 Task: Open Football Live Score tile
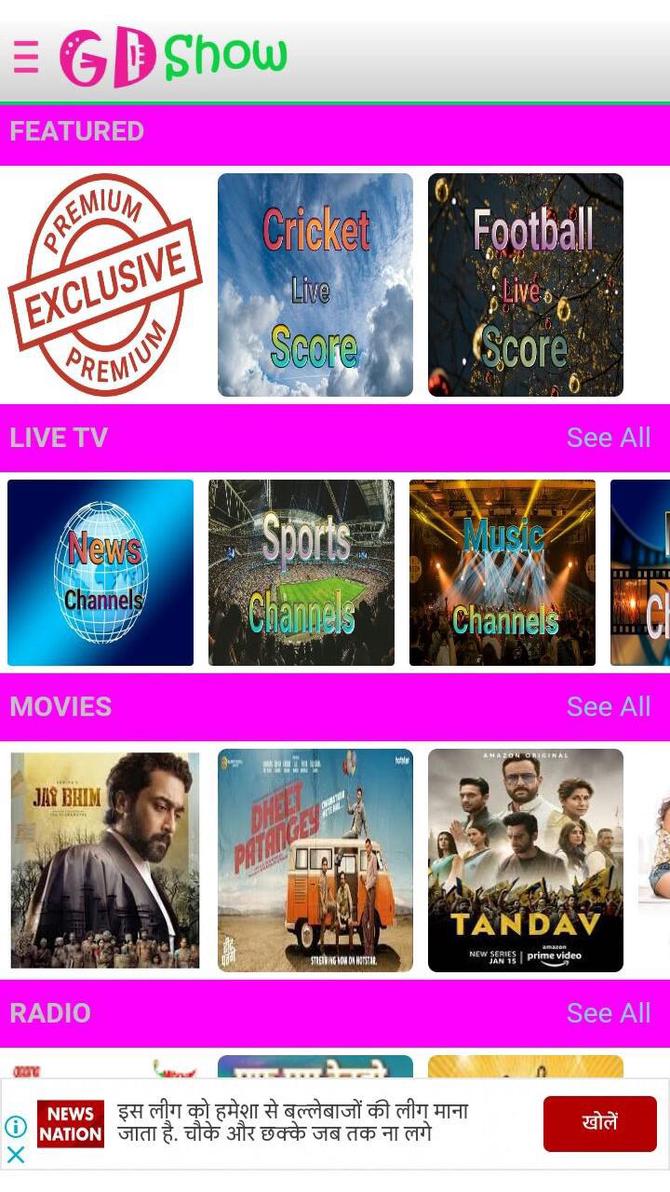(525, 285)
